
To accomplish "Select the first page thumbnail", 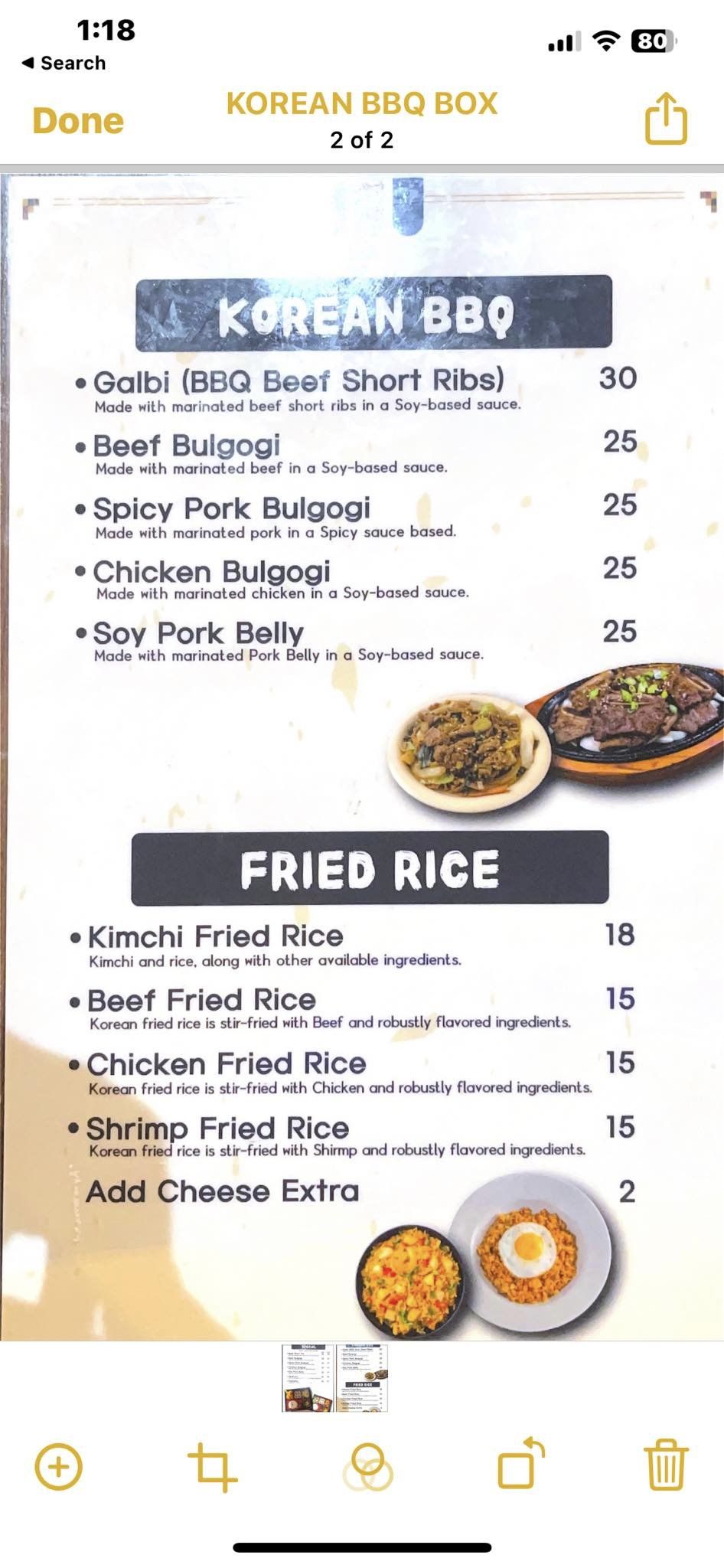I will (308, 1378).
